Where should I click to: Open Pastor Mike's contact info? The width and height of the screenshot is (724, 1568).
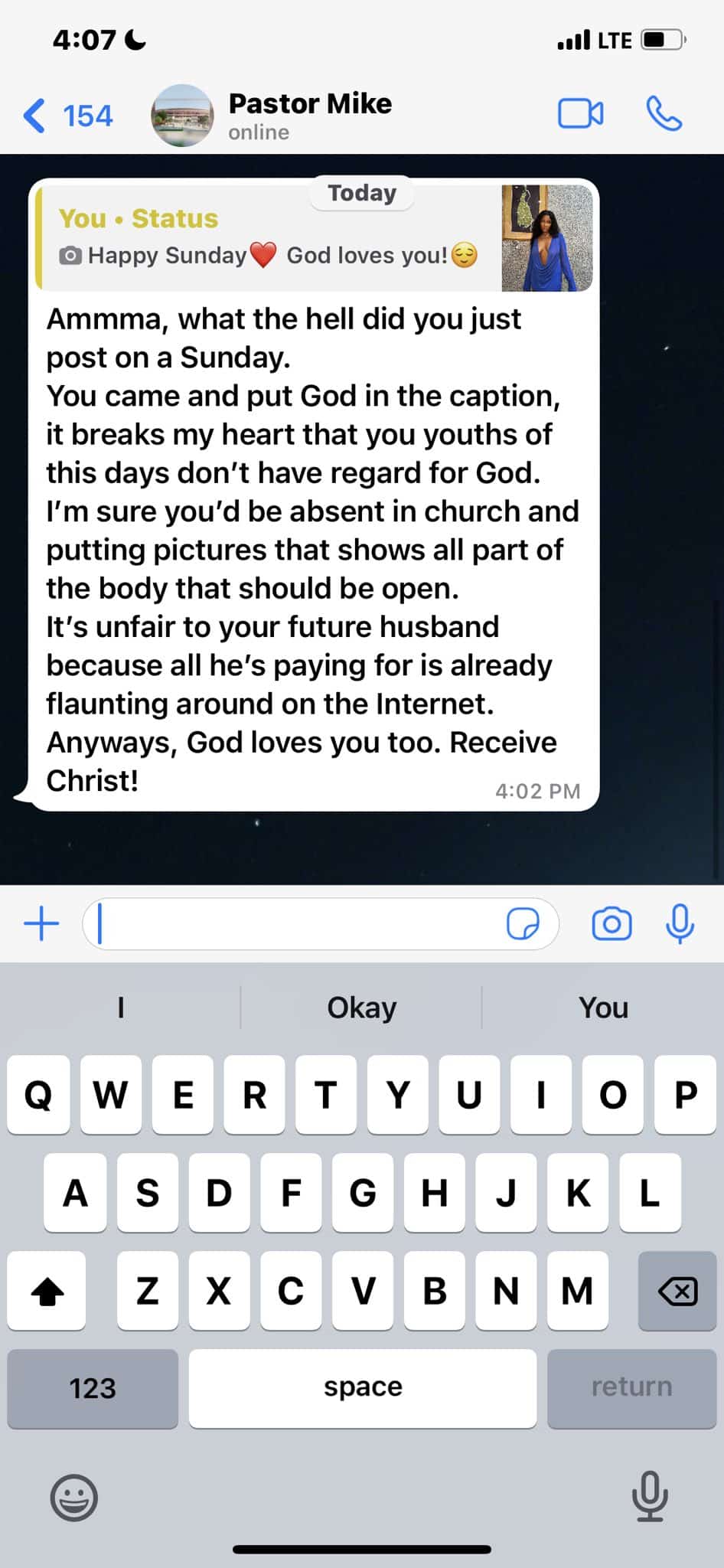pyautogui.click(x=309, y=115)
